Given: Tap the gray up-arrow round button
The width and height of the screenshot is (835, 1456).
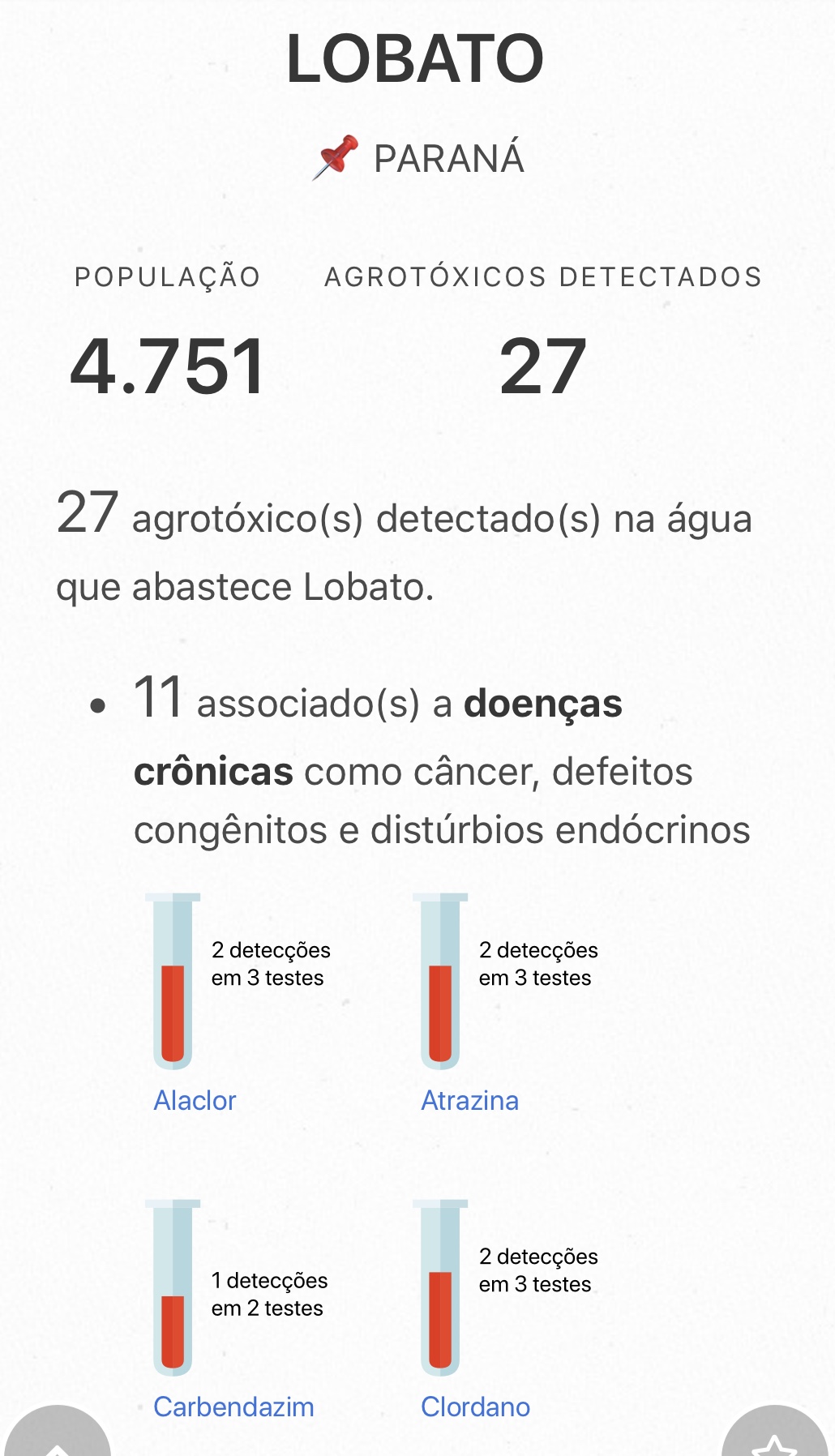Looking at the screenshot, I should 57,1433.
